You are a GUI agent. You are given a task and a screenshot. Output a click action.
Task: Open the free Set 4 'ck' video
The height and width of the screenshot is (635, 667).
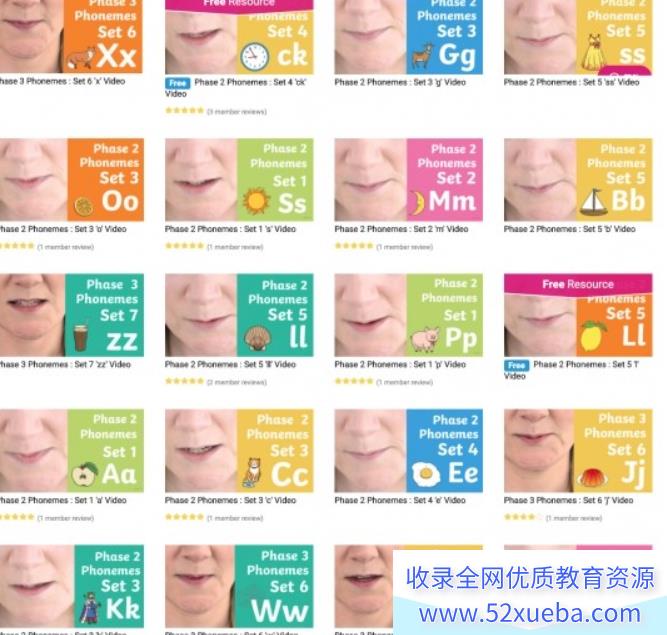pos(239,37)
